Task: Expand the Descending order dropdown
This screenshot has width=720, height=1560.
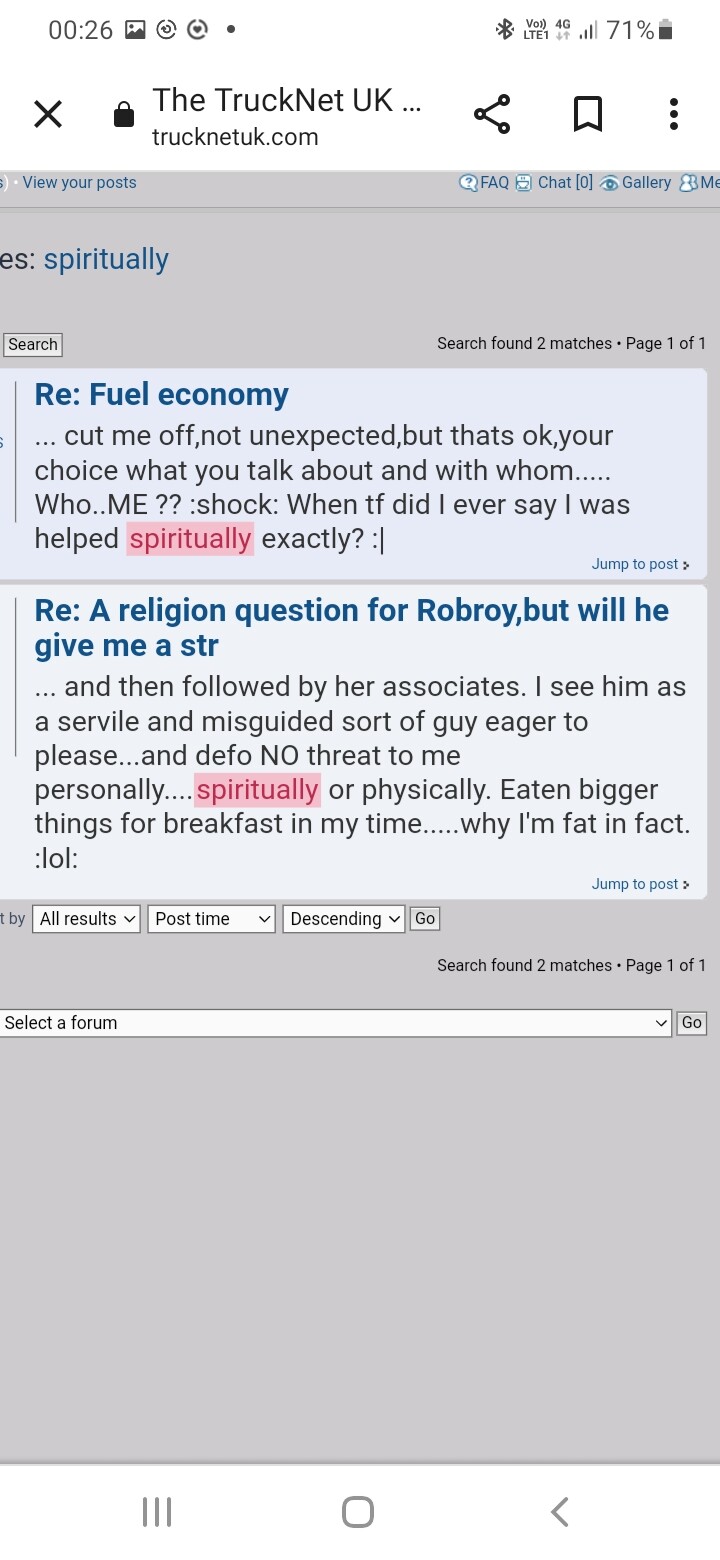Action: (x=343, y=919)
